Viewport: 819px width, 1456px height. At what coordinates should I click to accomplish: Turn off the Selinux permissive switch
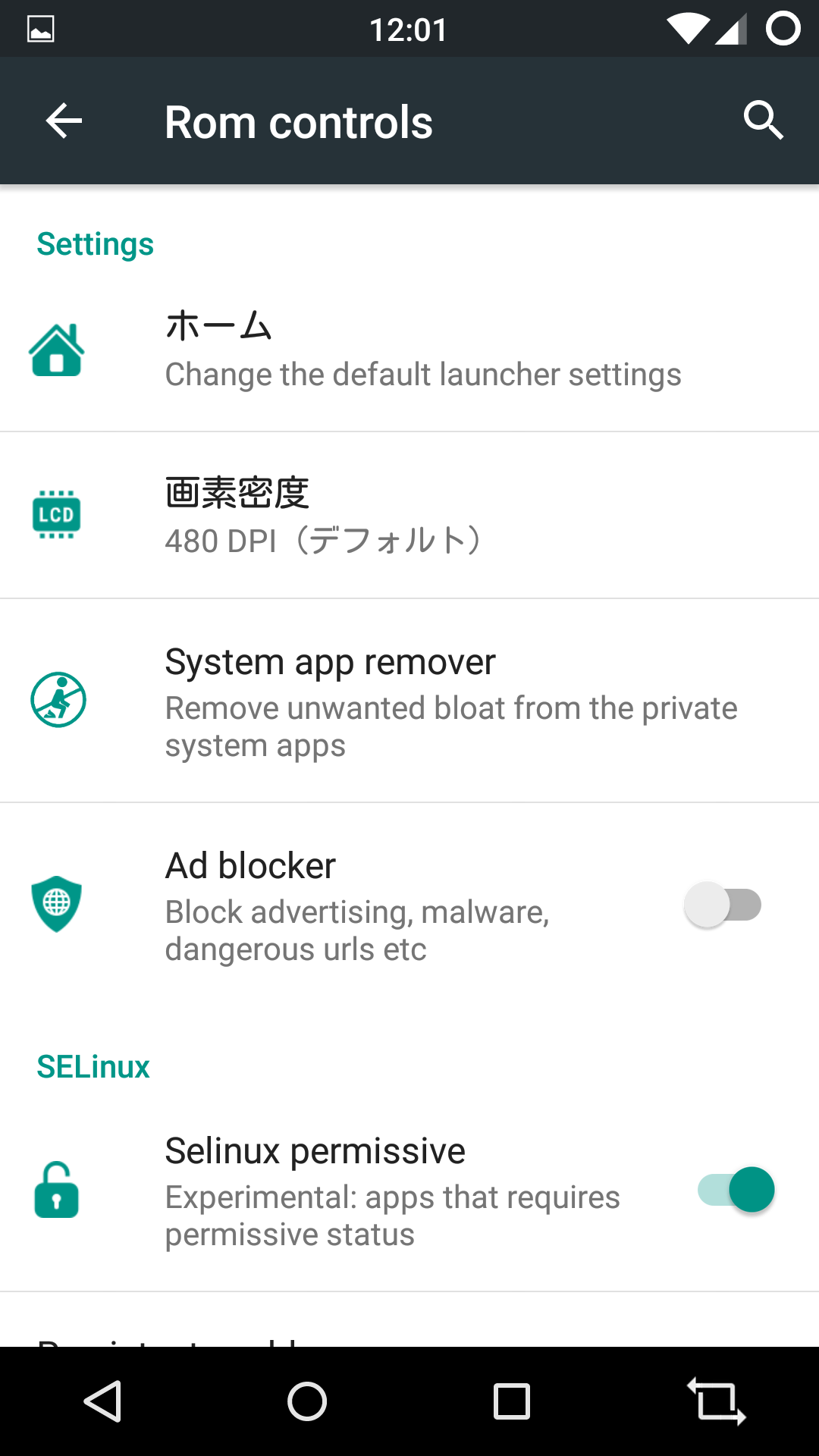(736, 1190)
